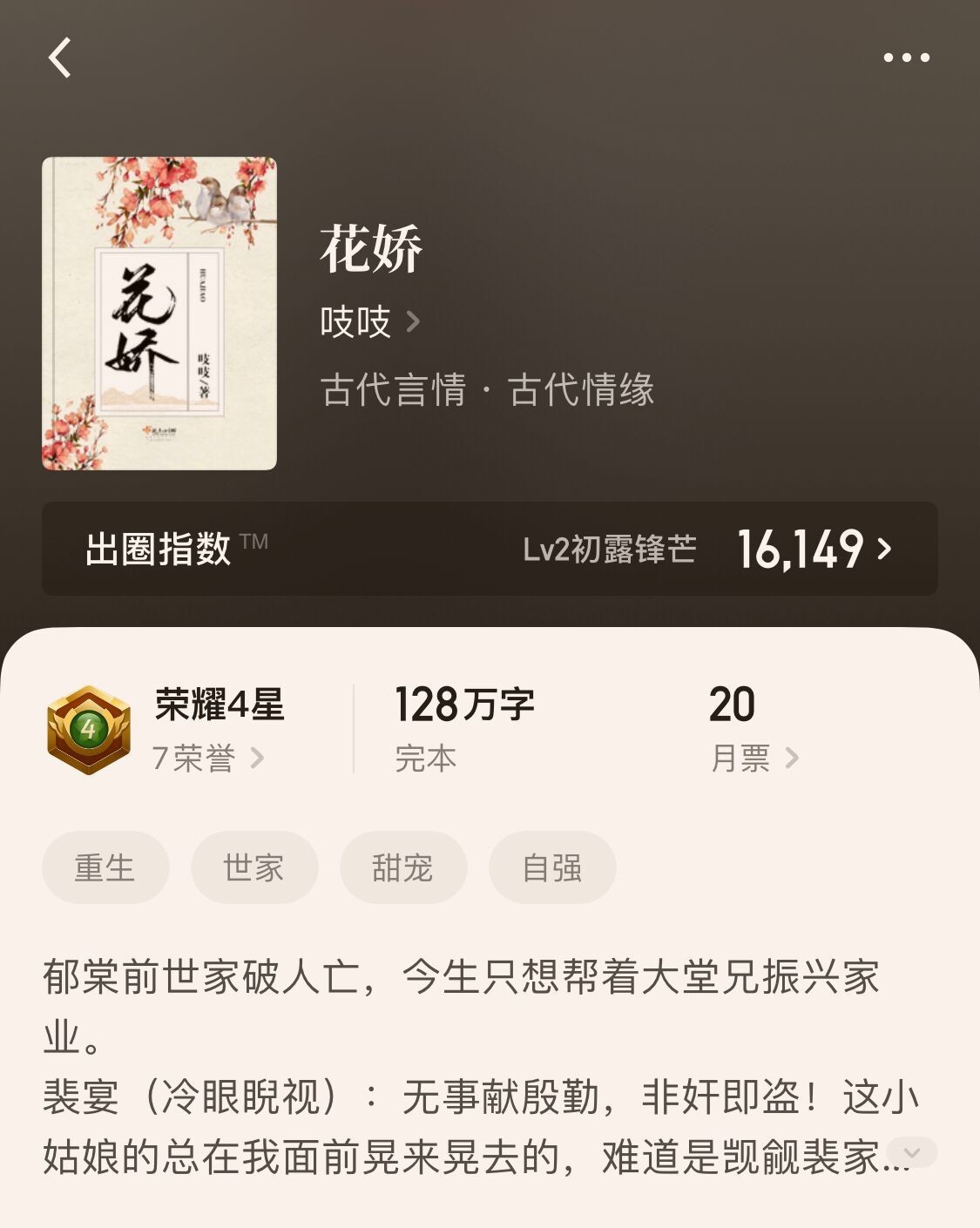Viewport: 980px width, 1228px height.
Task: Select the 世家 tag chip
Action: point(254,867)
